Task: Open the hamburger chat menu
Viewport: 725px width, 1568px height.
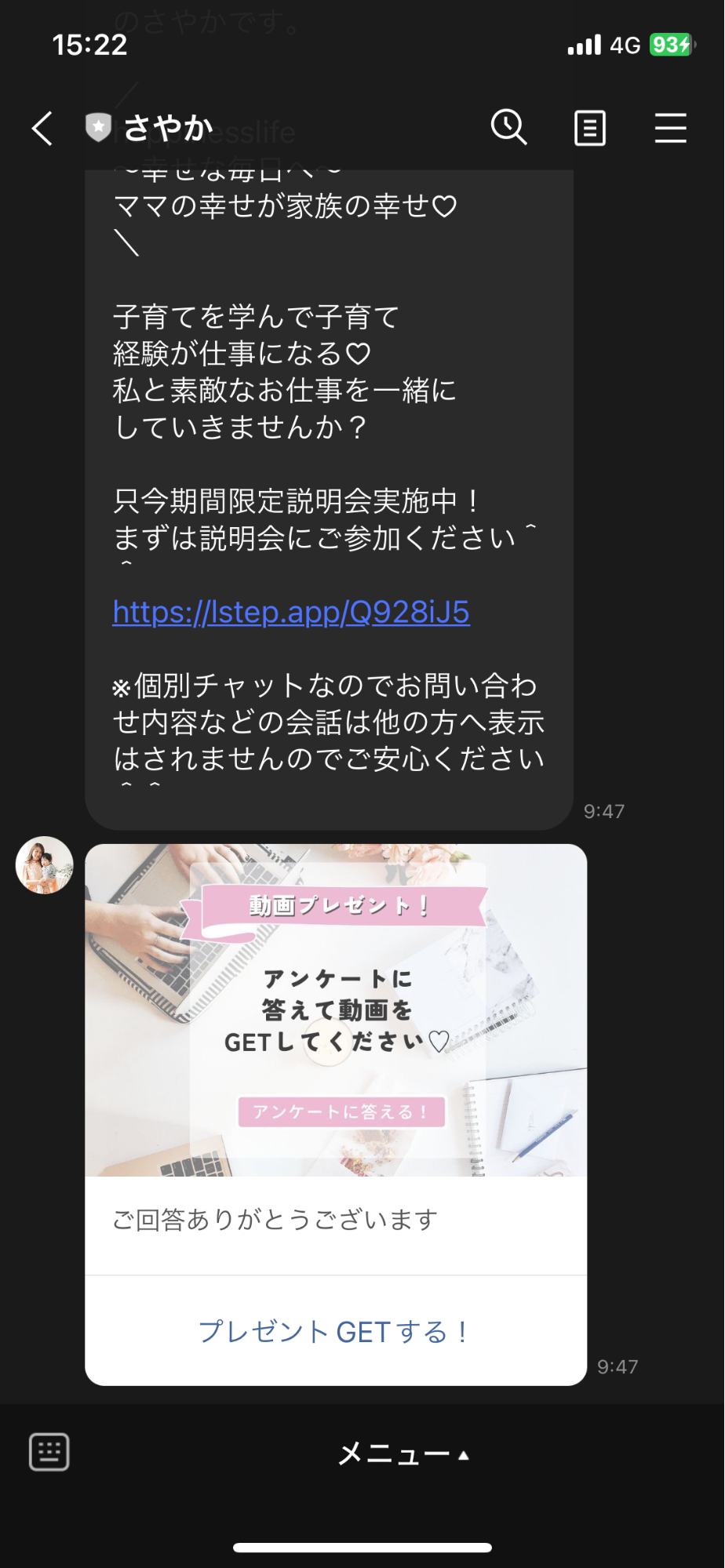Action: (670, 128)
